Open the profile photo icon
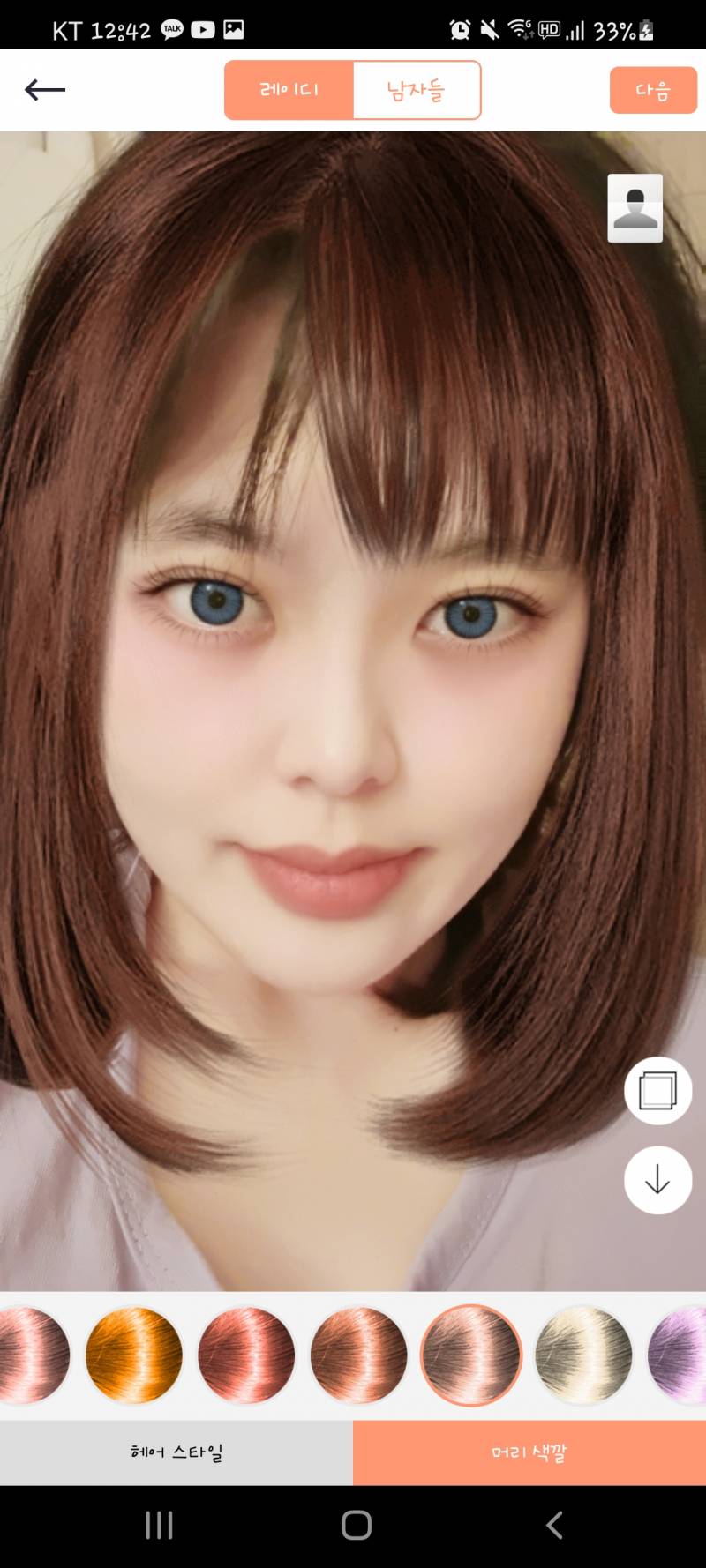This screenshot has width=706, height=1568. 635,208
